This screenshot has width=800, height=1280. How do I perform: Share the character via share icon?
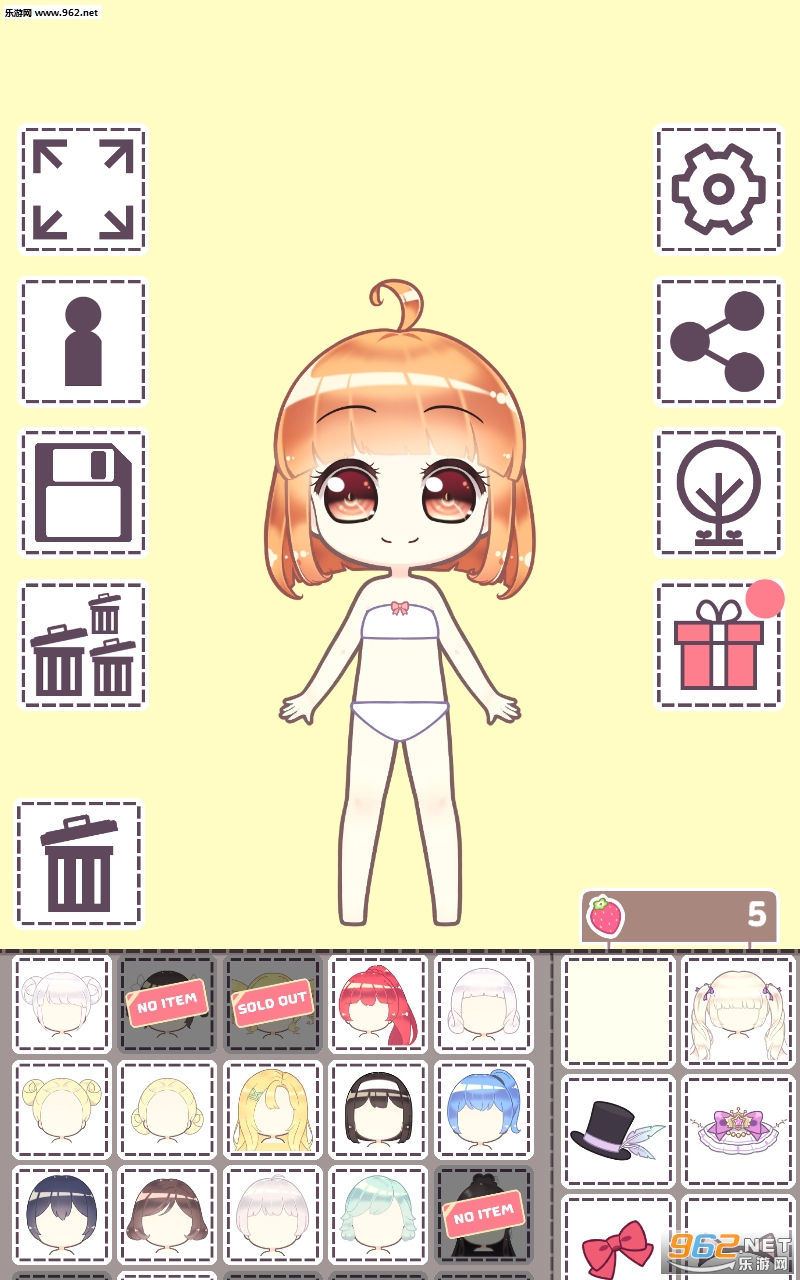(718, 342)
